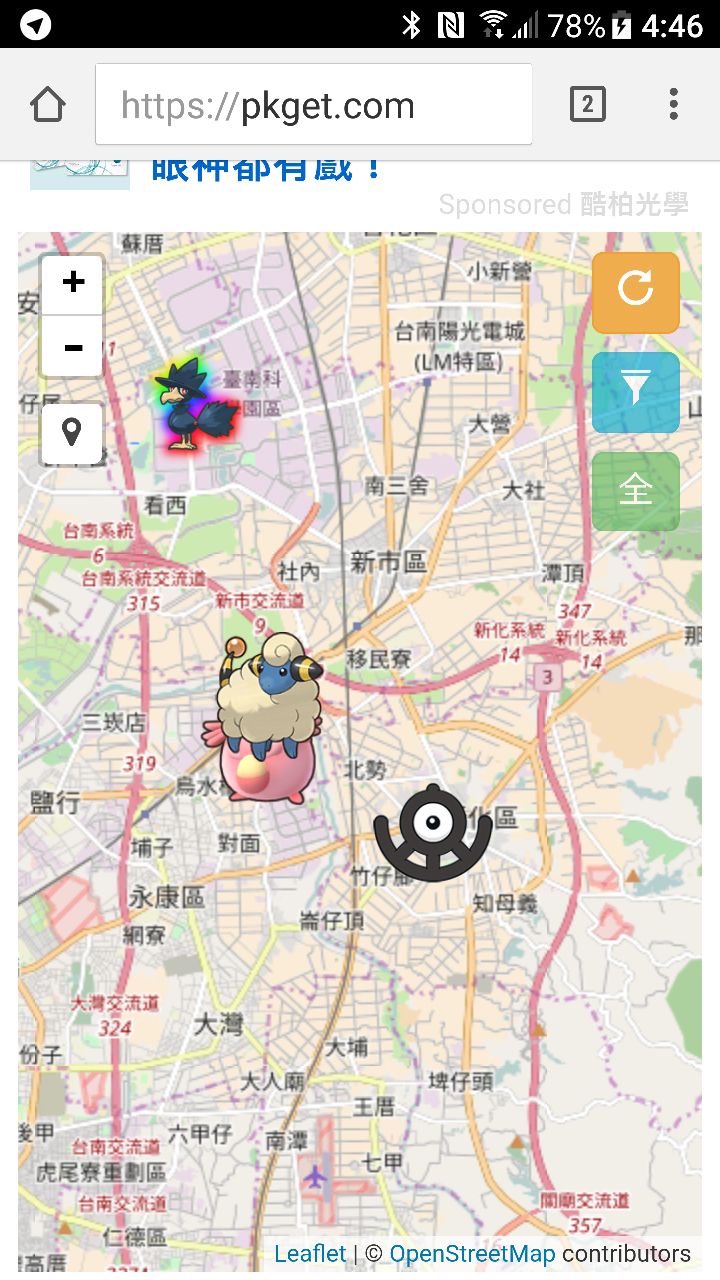The width and height of the screenshot is (720, 1280).
Task: Go to the browser home page
Action: [47, 104]
